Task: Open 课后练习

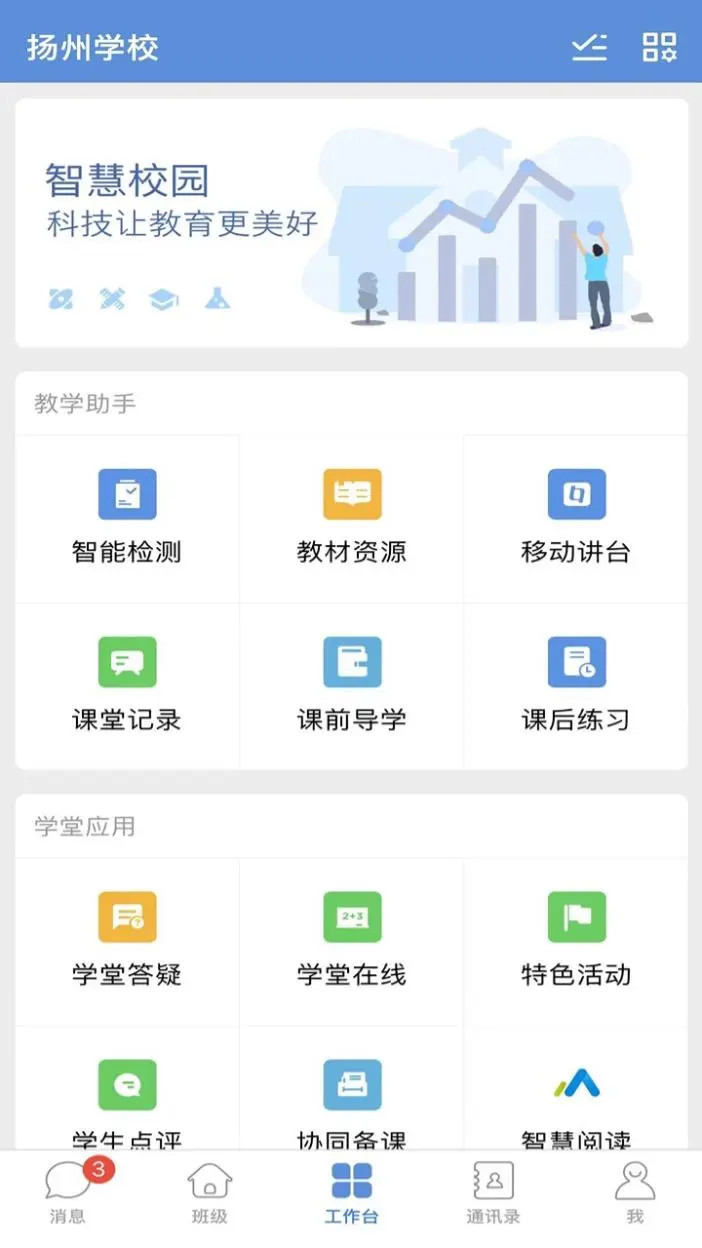Action: [576, 686]
